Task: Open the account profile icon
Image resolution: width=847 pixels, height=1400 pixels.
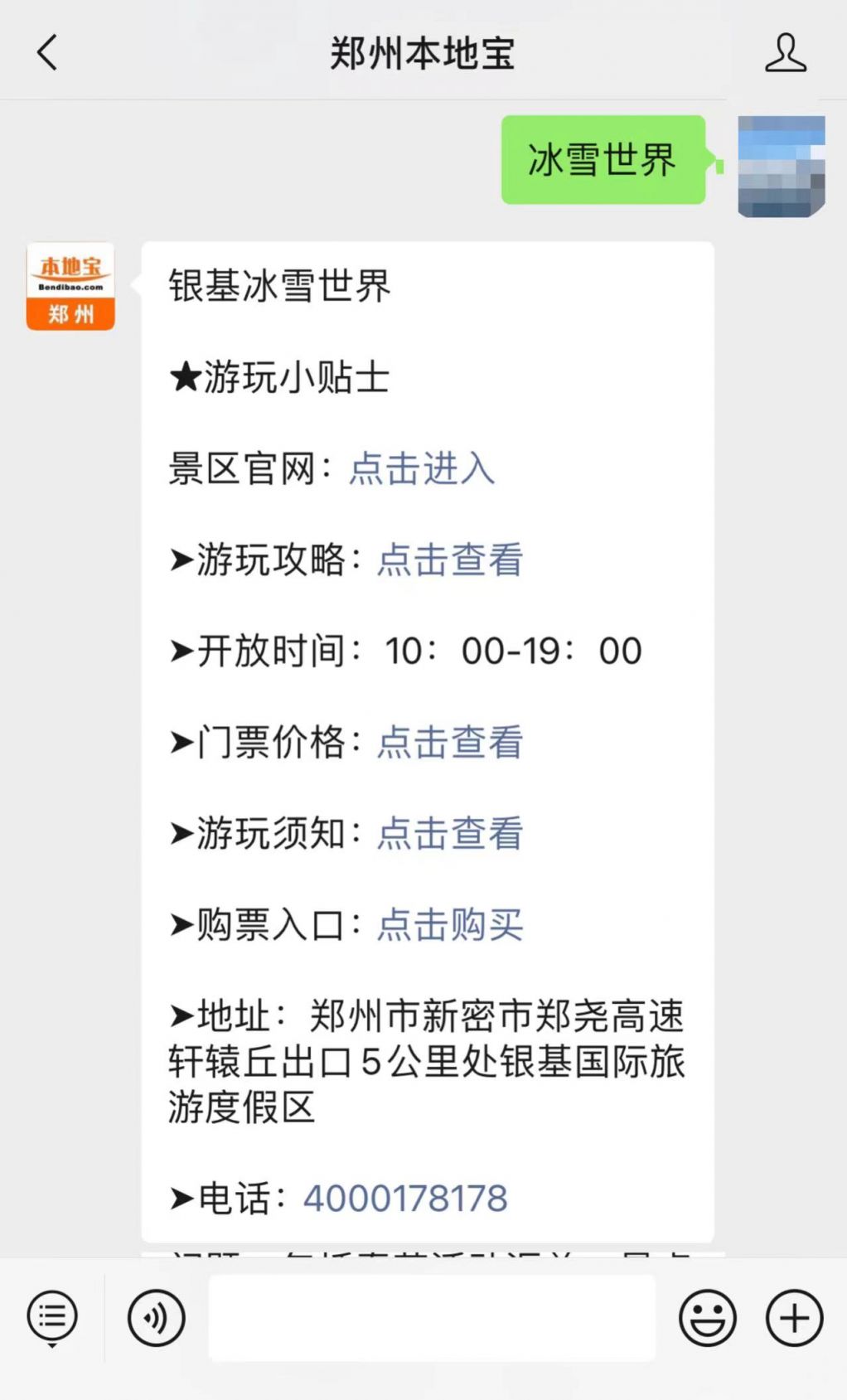Action: tap(785, 53)
